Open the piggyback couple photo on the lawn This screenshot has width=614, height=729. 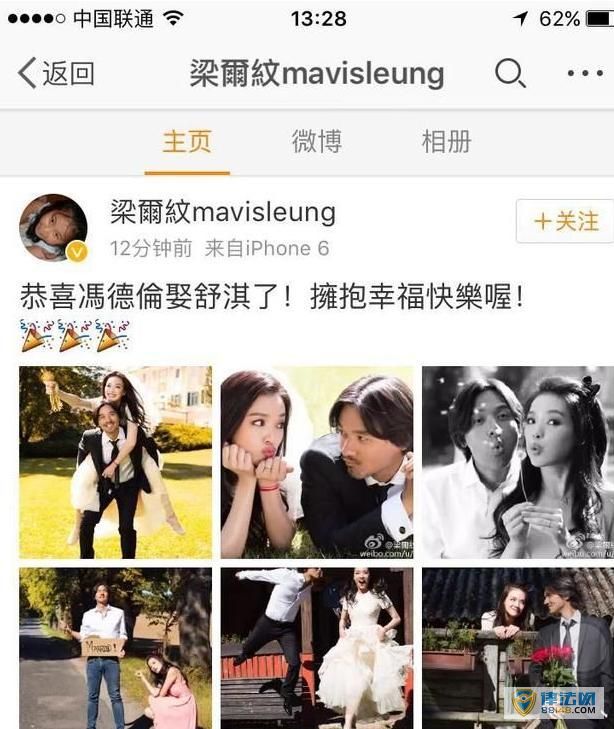[x=115, y=462]
